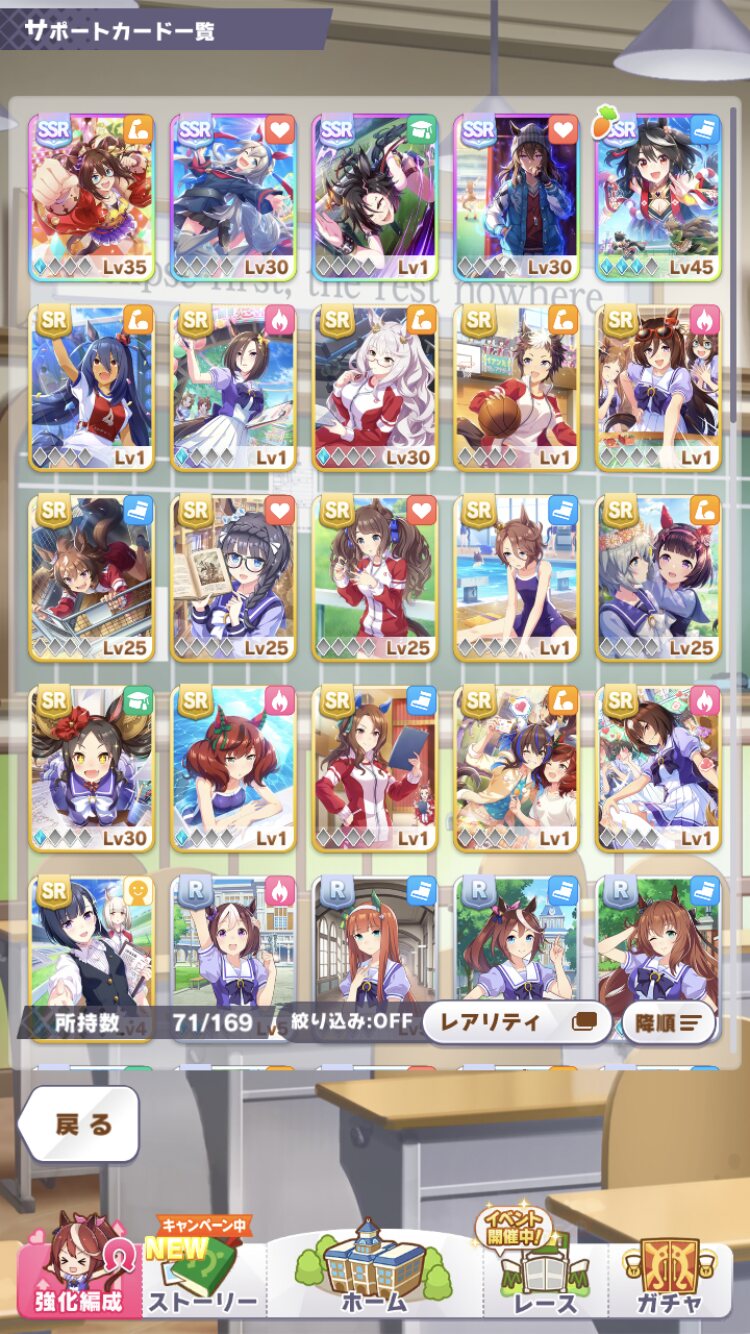
Task: View the SSR card at Lv1
Action: (375, 198)
